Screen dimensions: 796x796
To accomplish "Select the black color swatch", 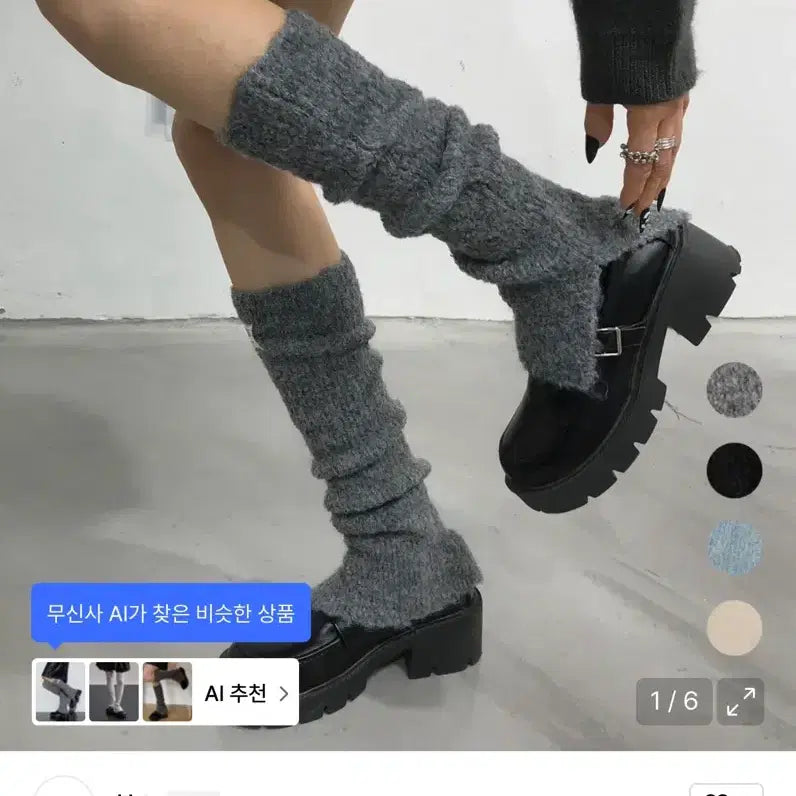I will click(x=734, y=469).
